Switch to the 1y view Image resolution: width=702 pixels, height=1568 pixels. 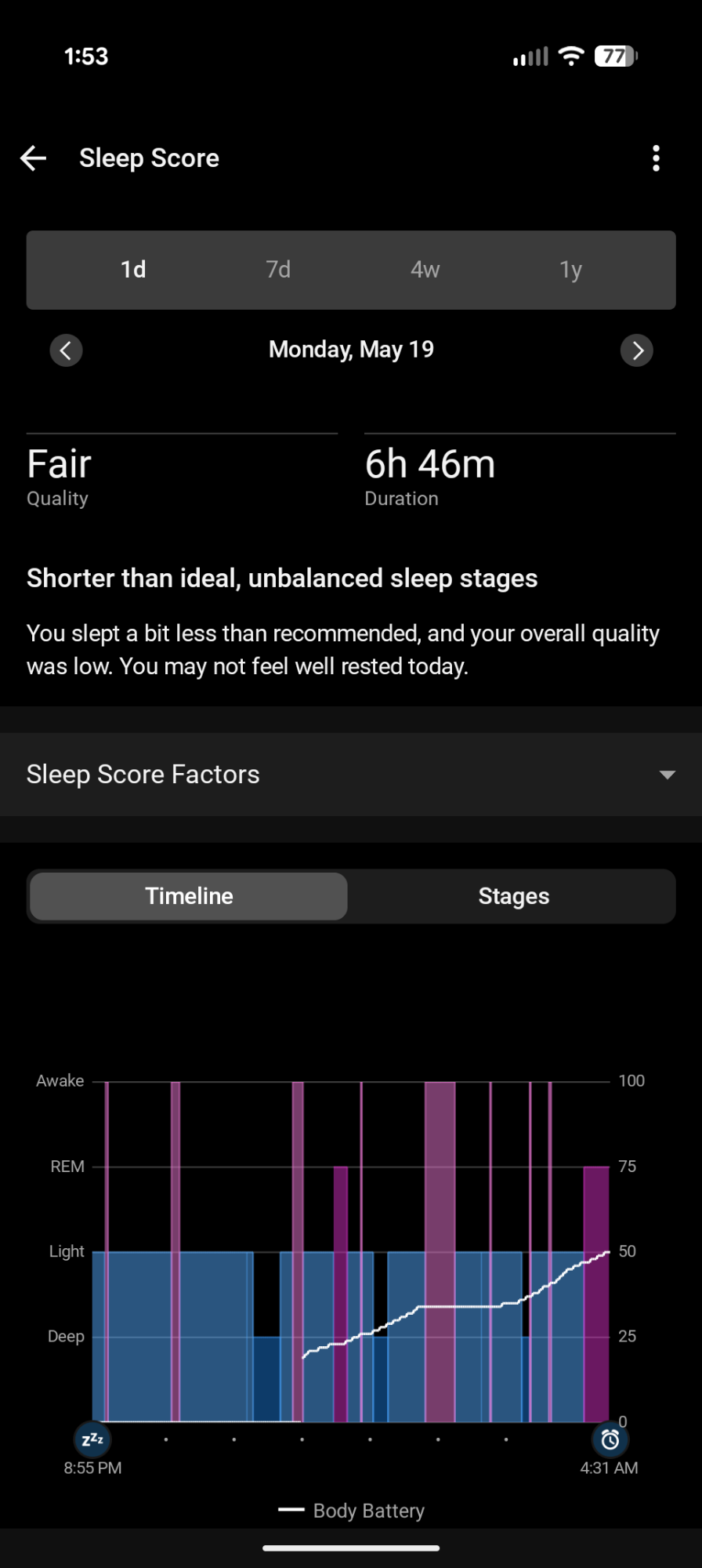570,270
